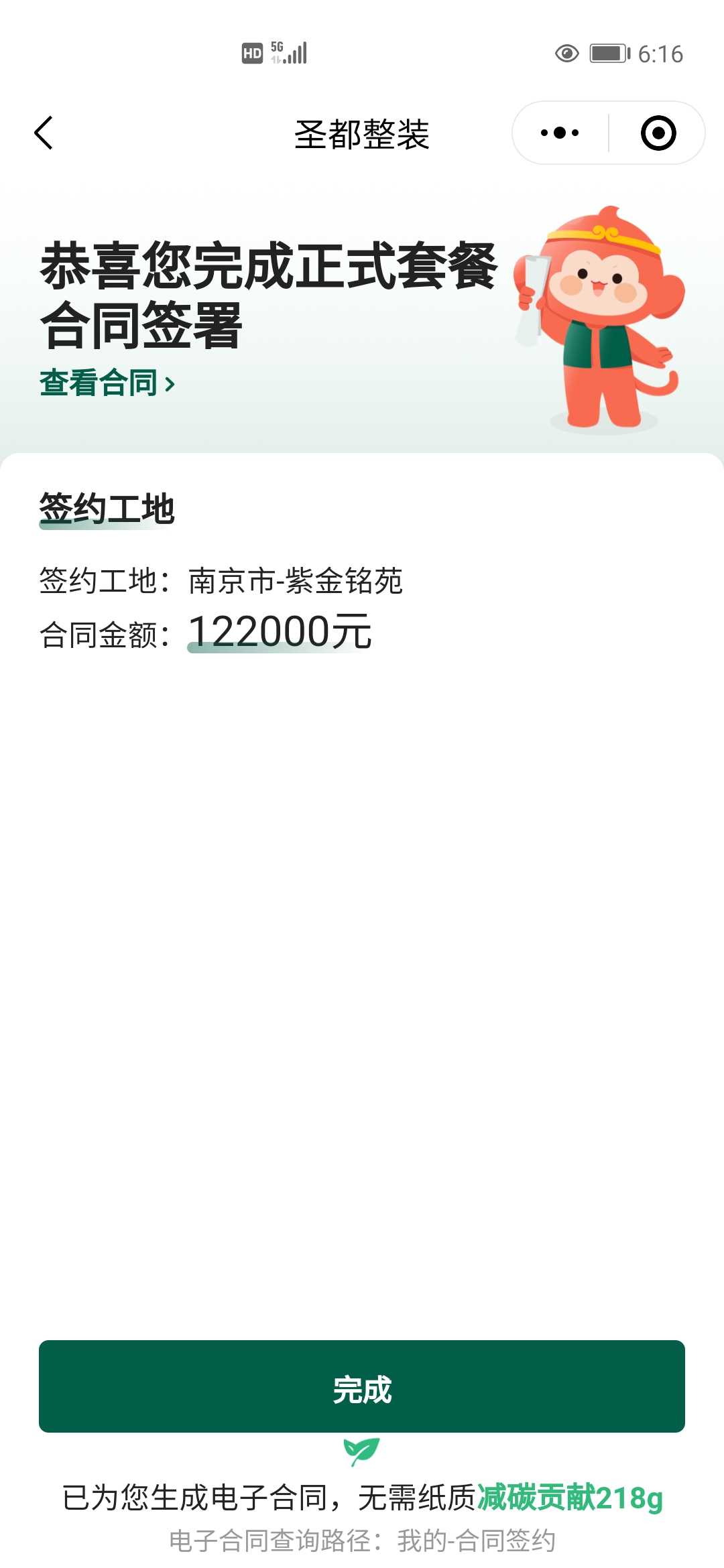The image size is (724, 1568).
Task: Open the mini program more options menu
Action: (x=560, y=133)
